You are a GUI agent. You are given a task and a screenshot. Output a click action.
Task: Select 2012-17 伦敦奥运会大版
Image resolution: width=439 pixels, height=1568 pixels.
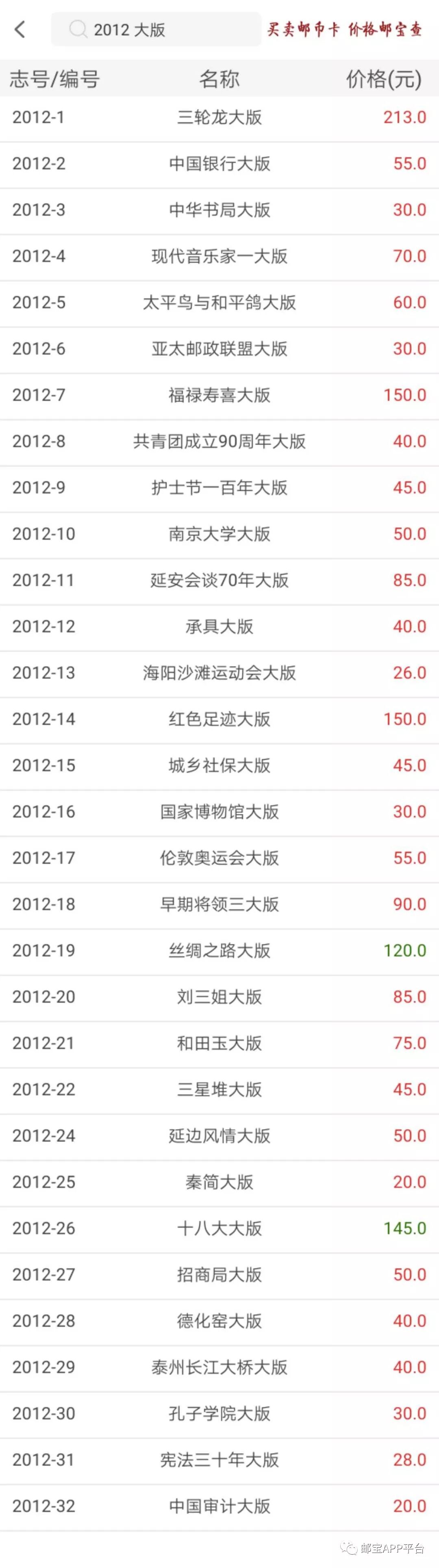219,858
